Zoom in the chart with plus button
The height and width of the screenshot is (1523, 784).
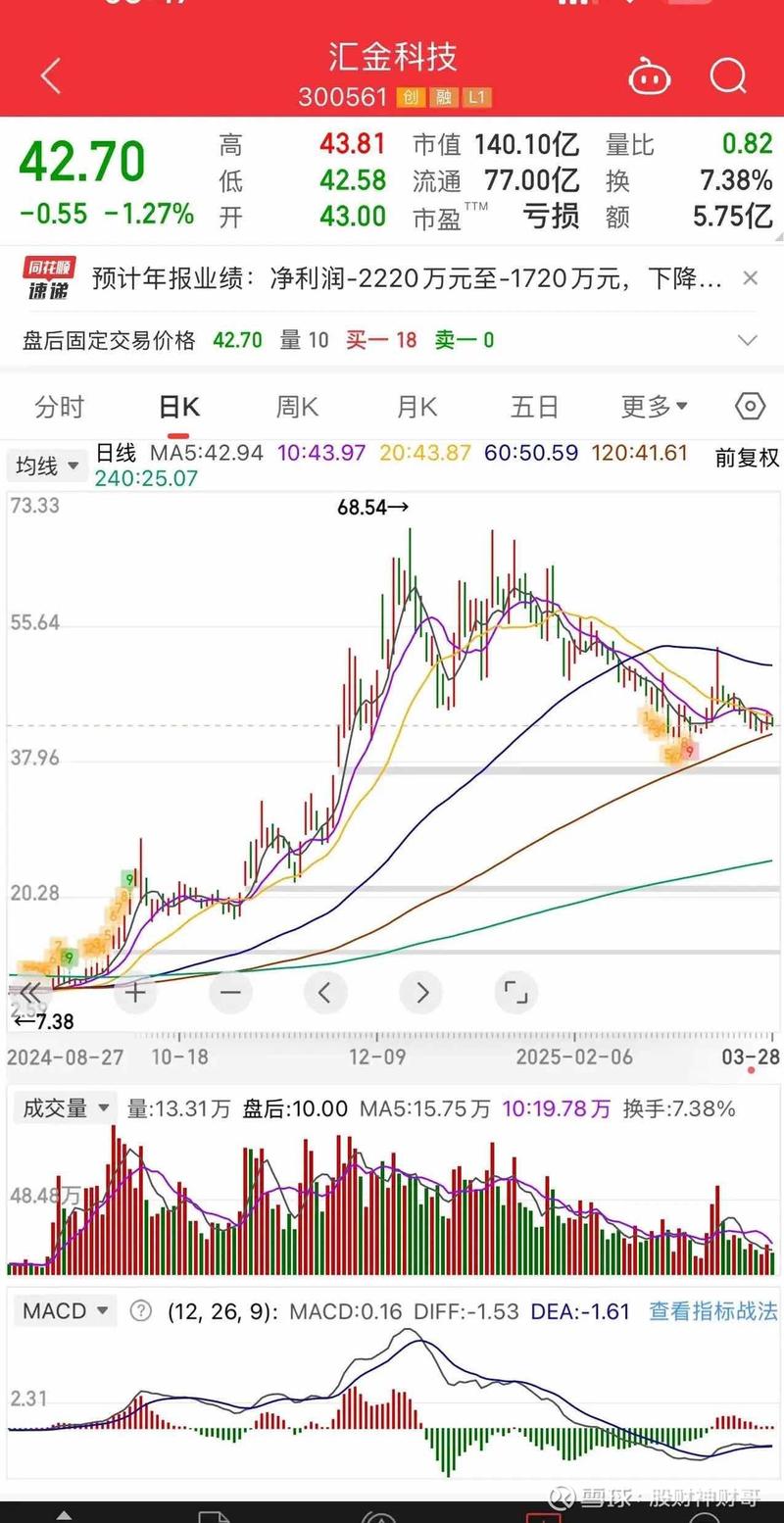click(x=135, y=992)
